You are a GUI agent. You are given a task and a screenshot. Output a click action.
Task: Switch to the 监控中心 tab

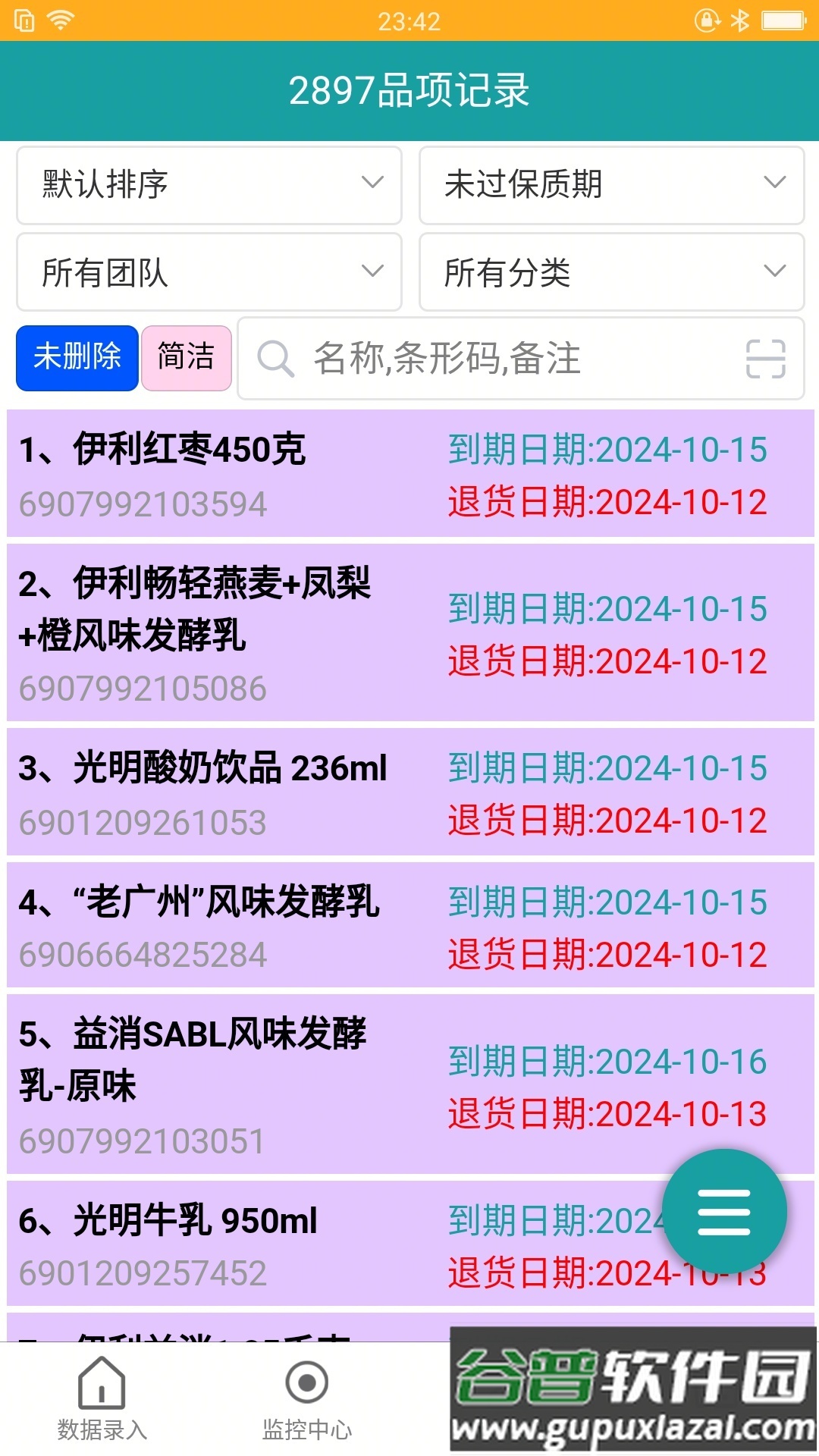point(307,1407)
